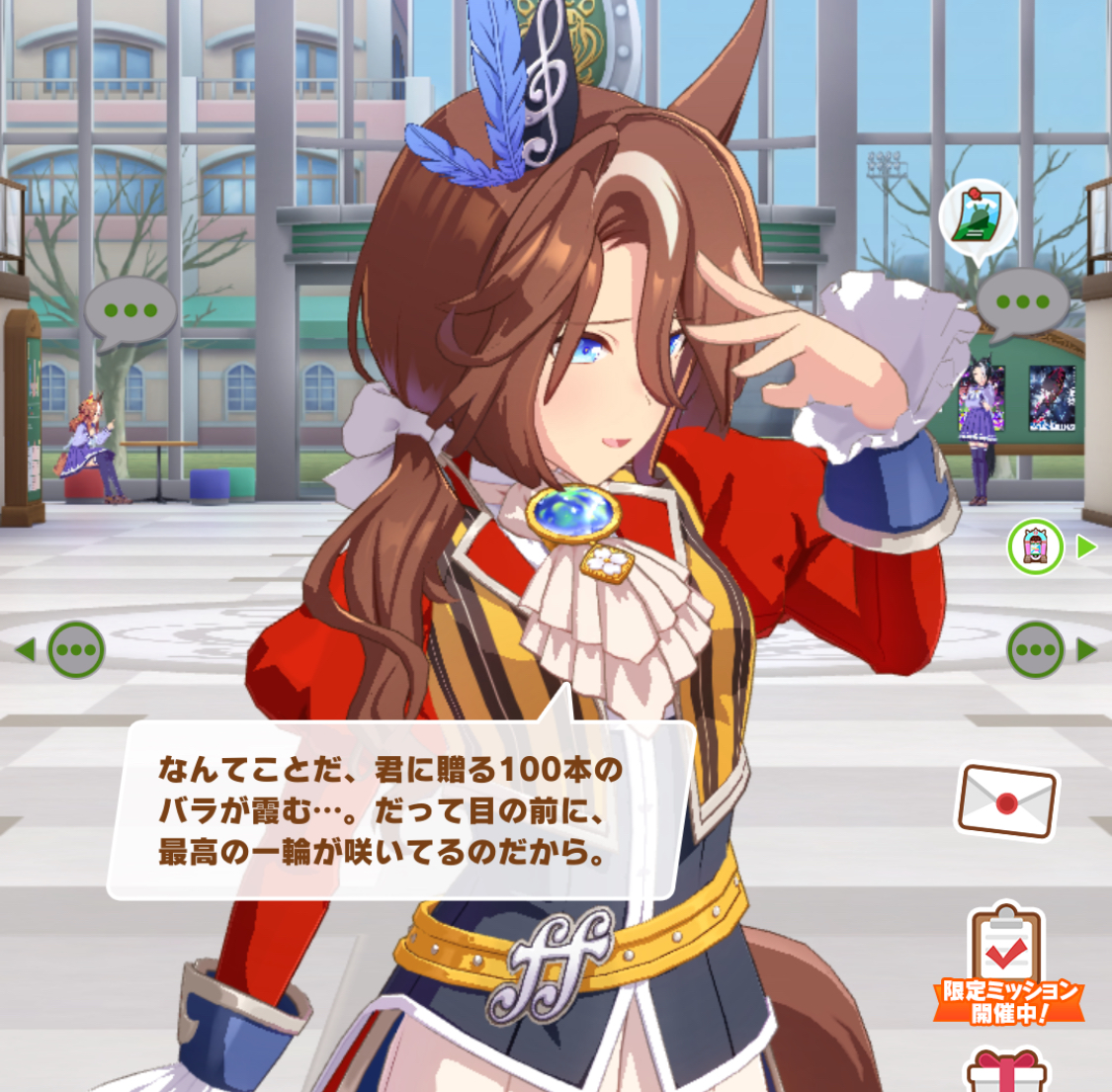Open the mail envelope inbox

point(1006,800)
